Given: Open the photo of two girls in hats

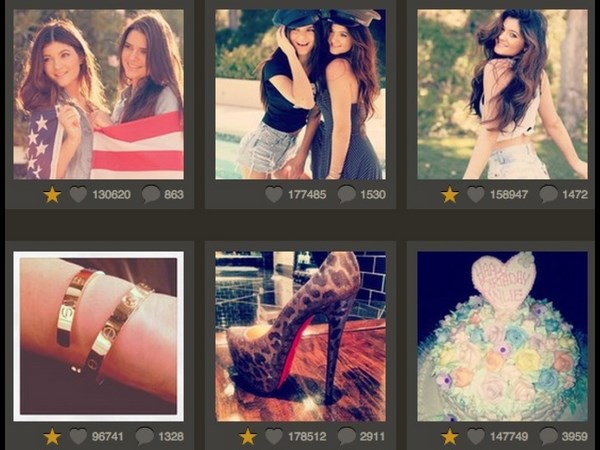Looking at the screenshot, I should [x=300, y=94].
